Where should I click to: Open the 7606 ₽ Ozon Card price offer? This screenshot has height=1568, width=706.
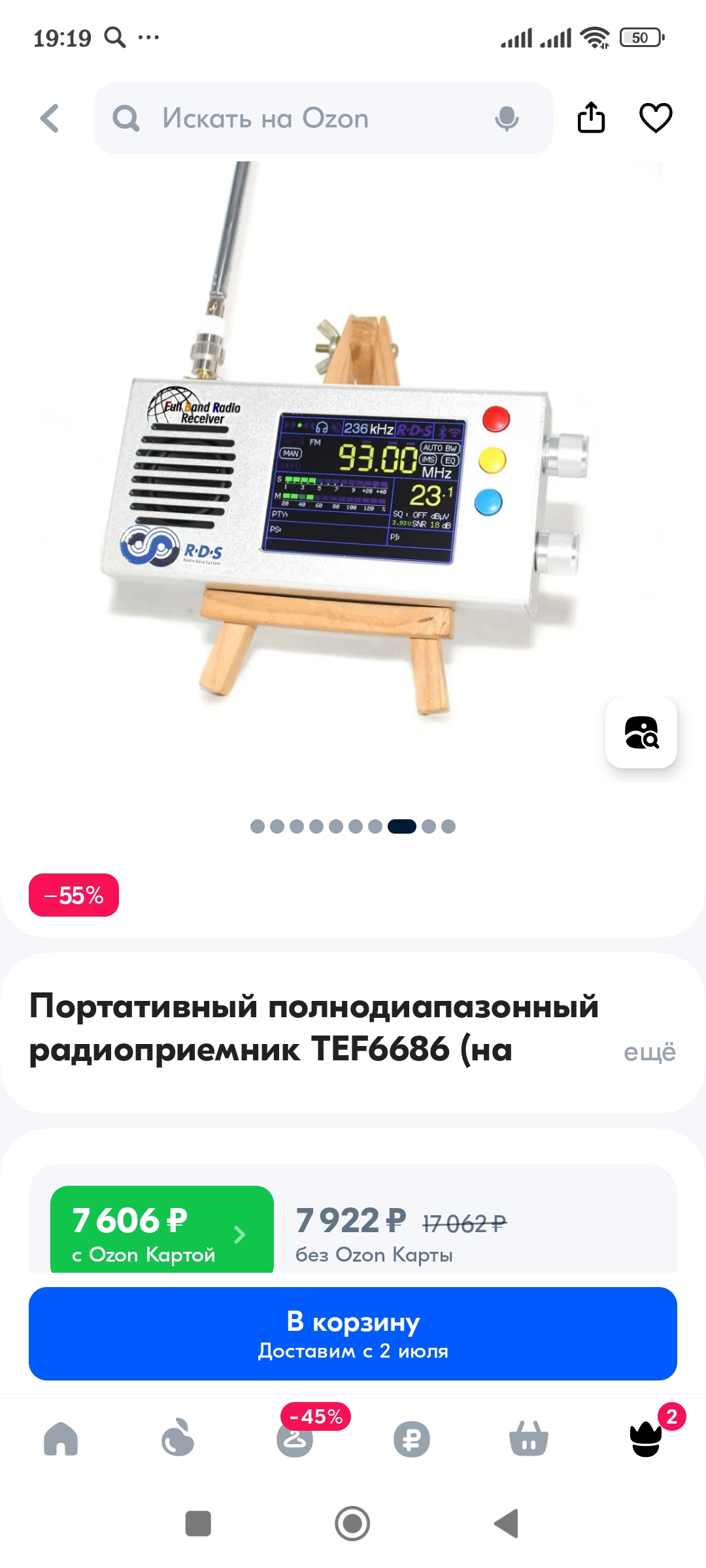[x=162, y=1230]
